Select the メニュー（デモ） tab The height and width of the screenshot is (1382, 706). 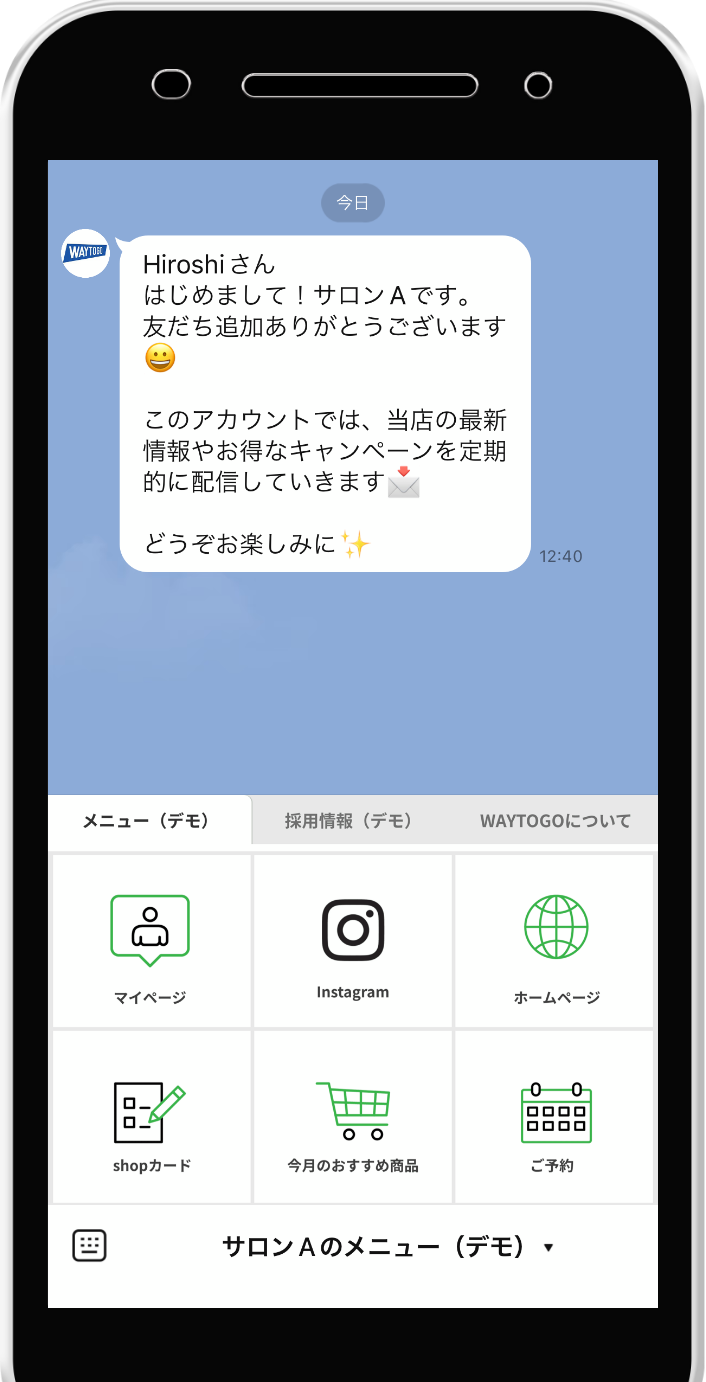click(148, 821)
